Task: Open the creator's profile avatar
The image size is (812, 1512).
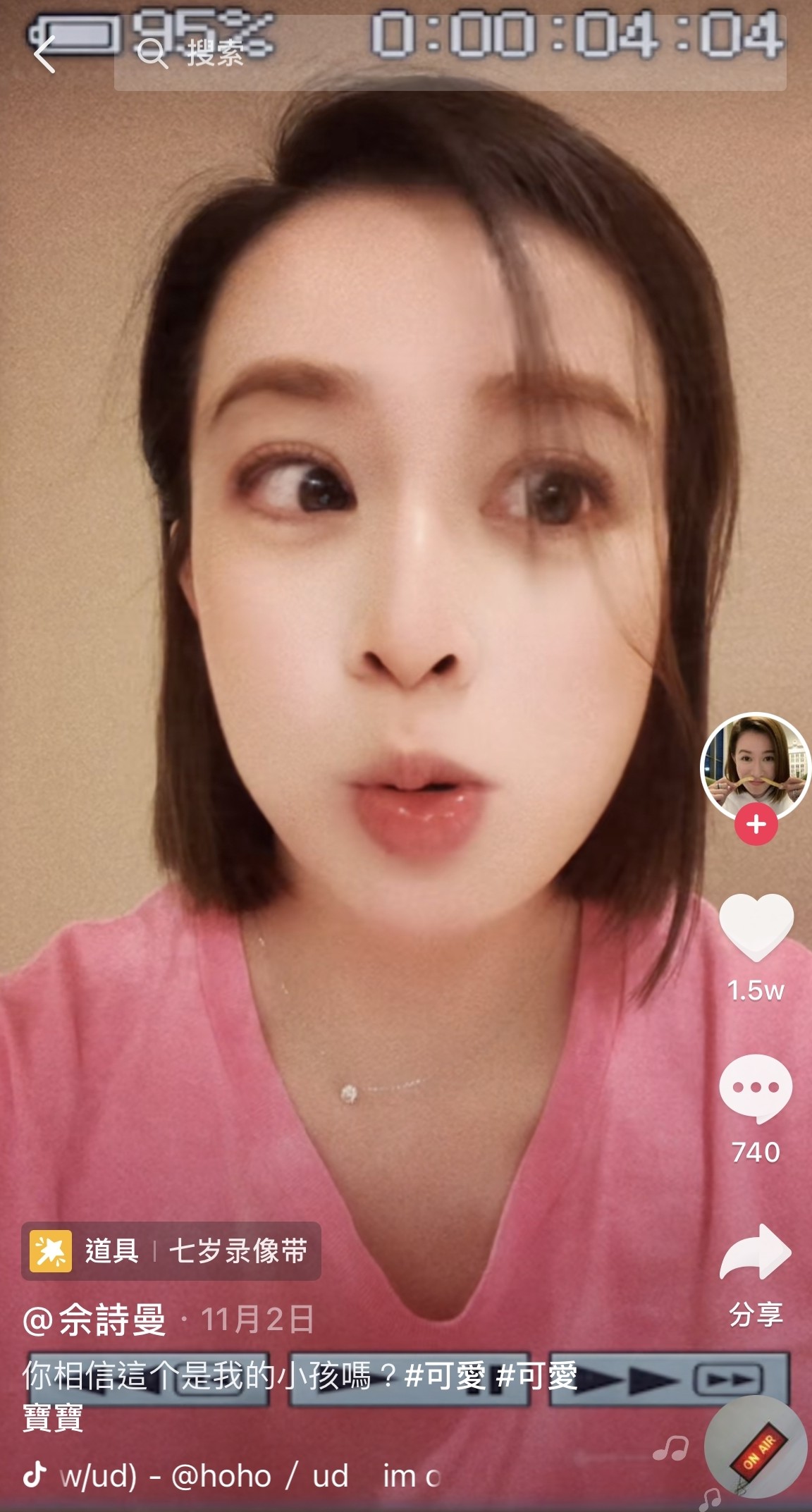Action: pyautogui.click(x=755, y=766)
